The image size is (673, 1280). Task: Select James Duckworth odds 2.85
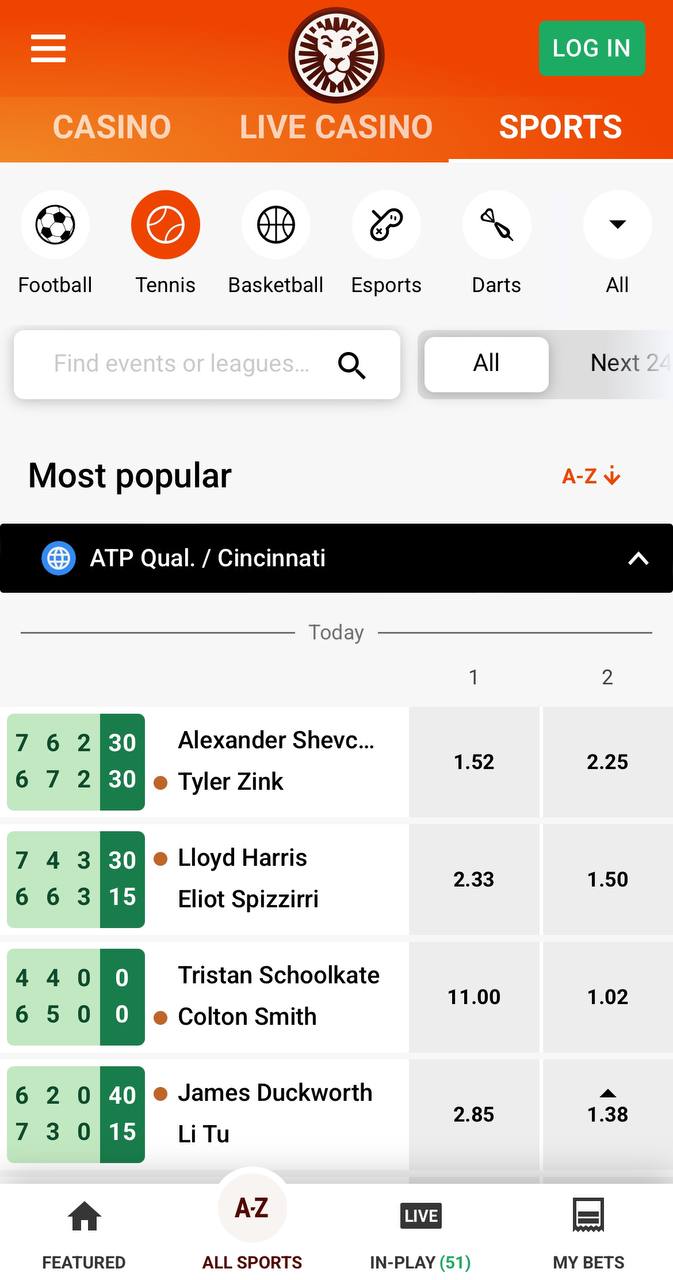click(x=474, y=1114)
